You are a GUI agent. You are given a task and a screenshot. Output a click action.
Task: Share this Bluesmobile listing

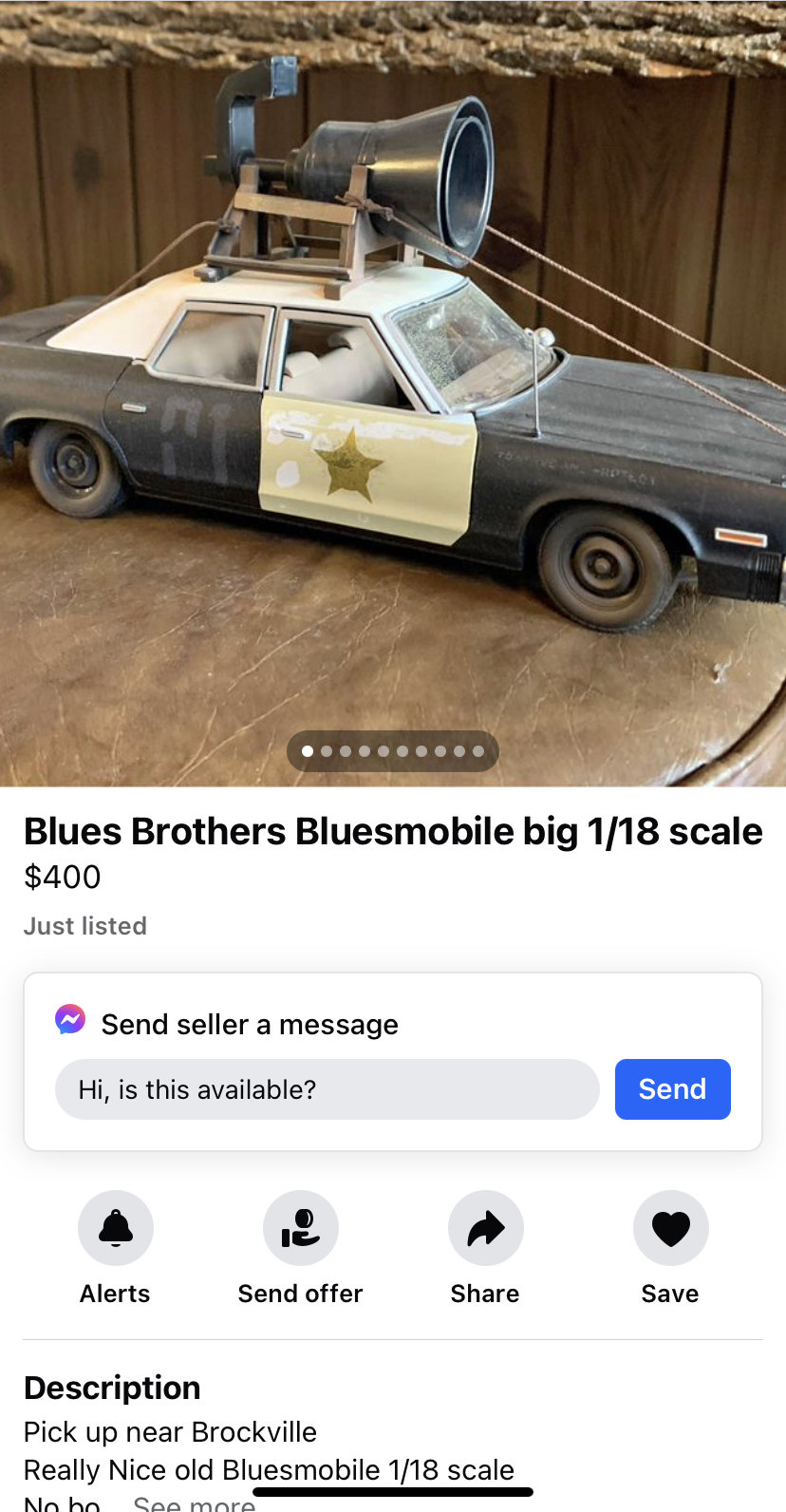tap(485, 1228)
